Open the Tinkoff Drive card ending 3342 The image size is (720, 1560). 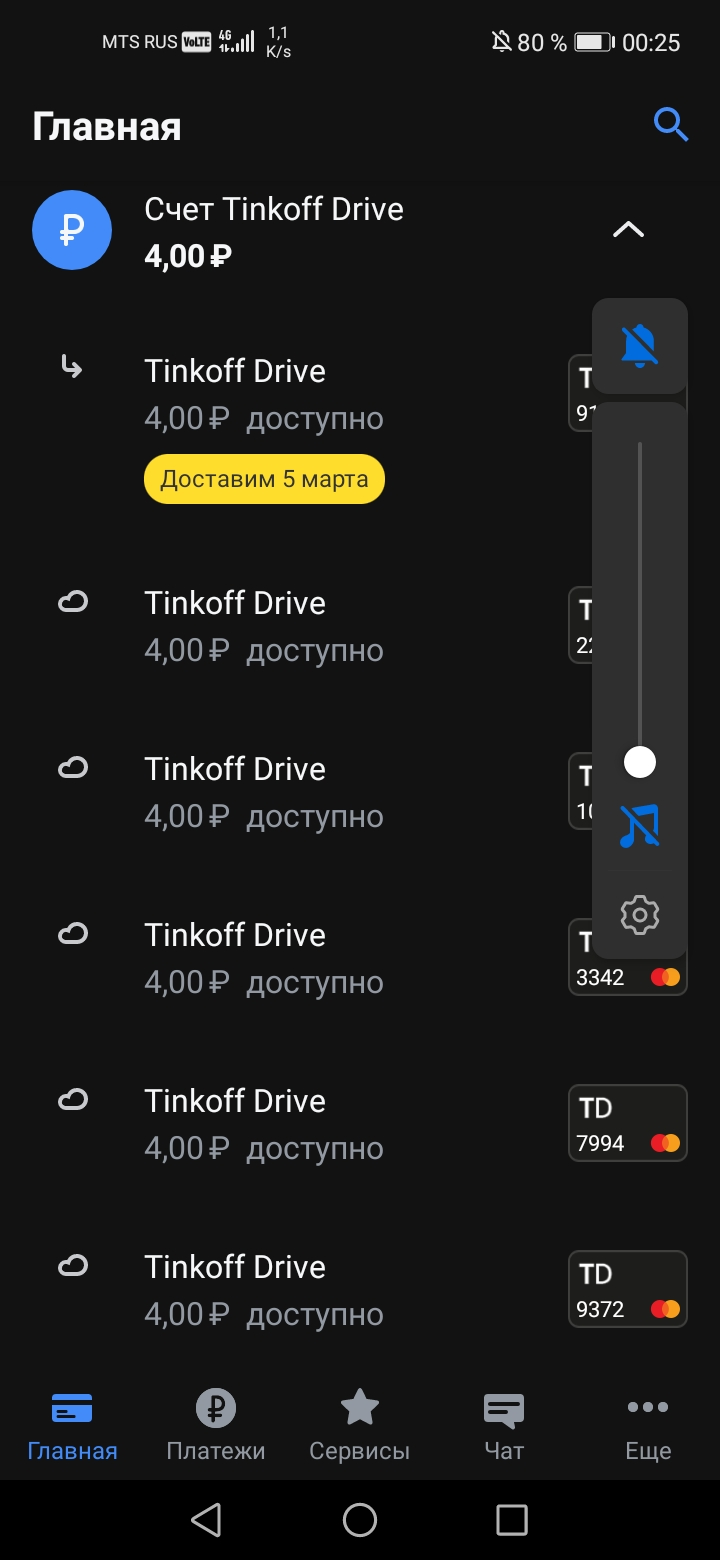(x=360, y=958)
